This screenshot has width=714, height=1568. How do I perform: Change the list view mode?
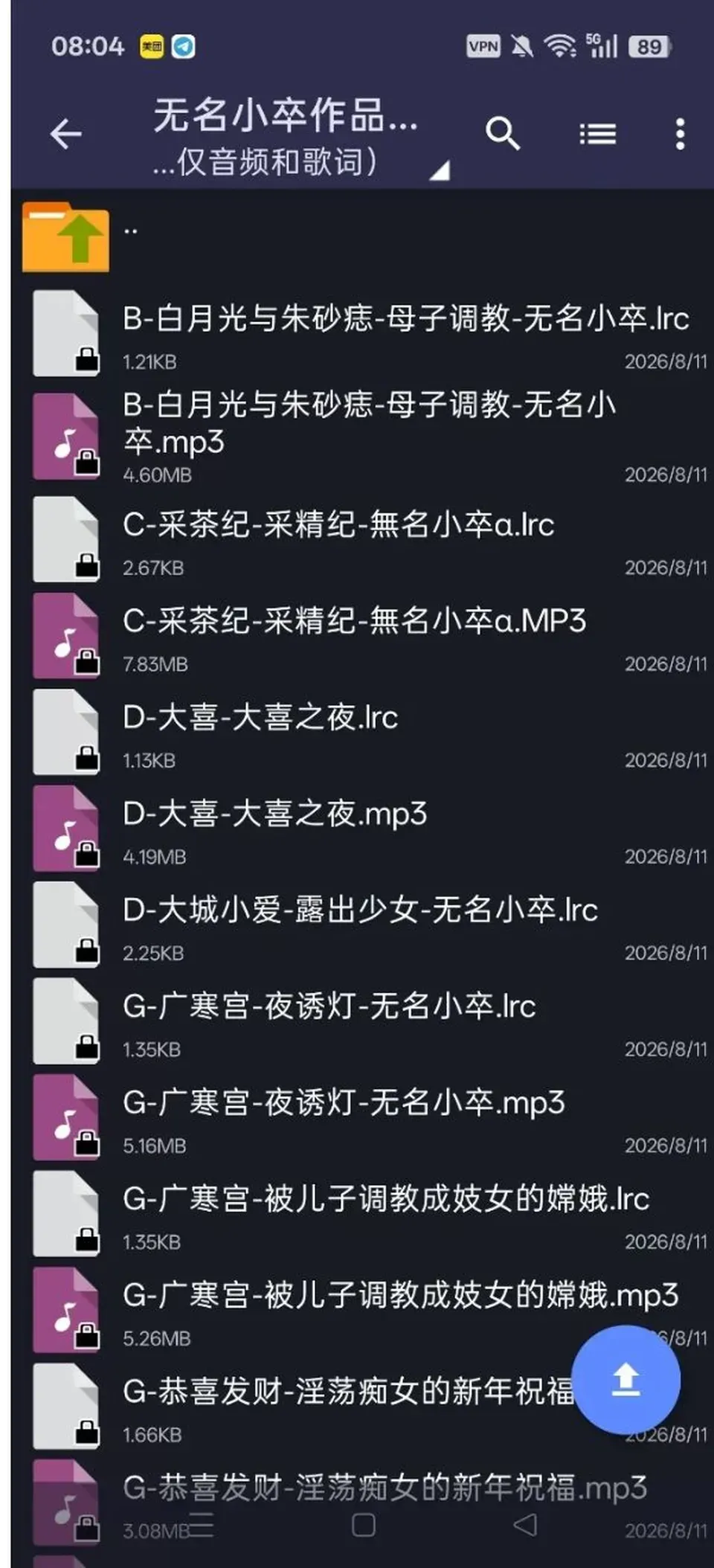pos(598,135)
